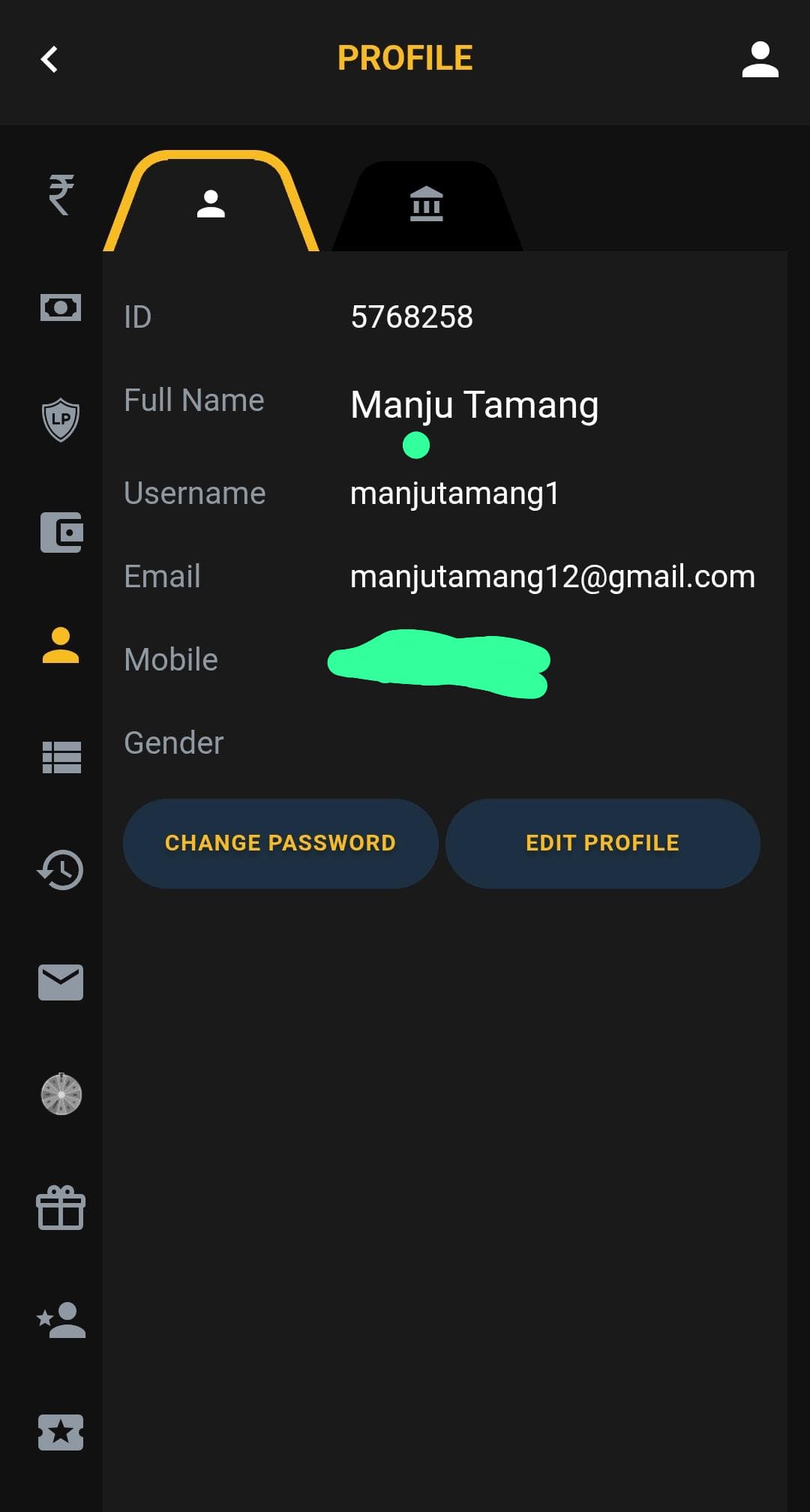
Task: Tap the Edit Profile button
Action: (x=602, y=843)
